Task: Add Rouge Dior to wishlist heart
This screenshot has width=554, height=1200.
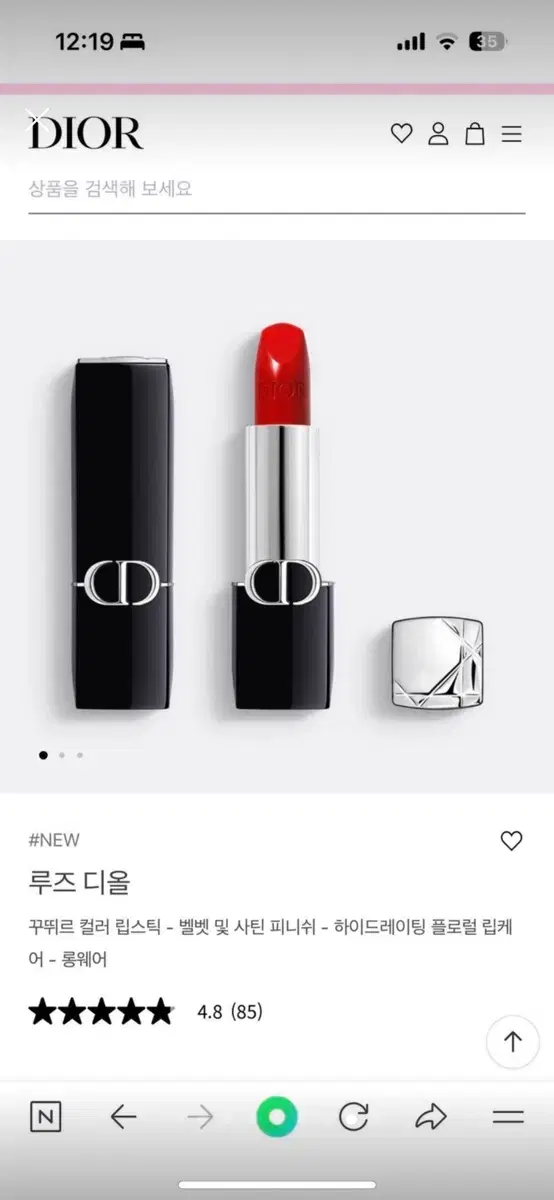Action: 511,841
